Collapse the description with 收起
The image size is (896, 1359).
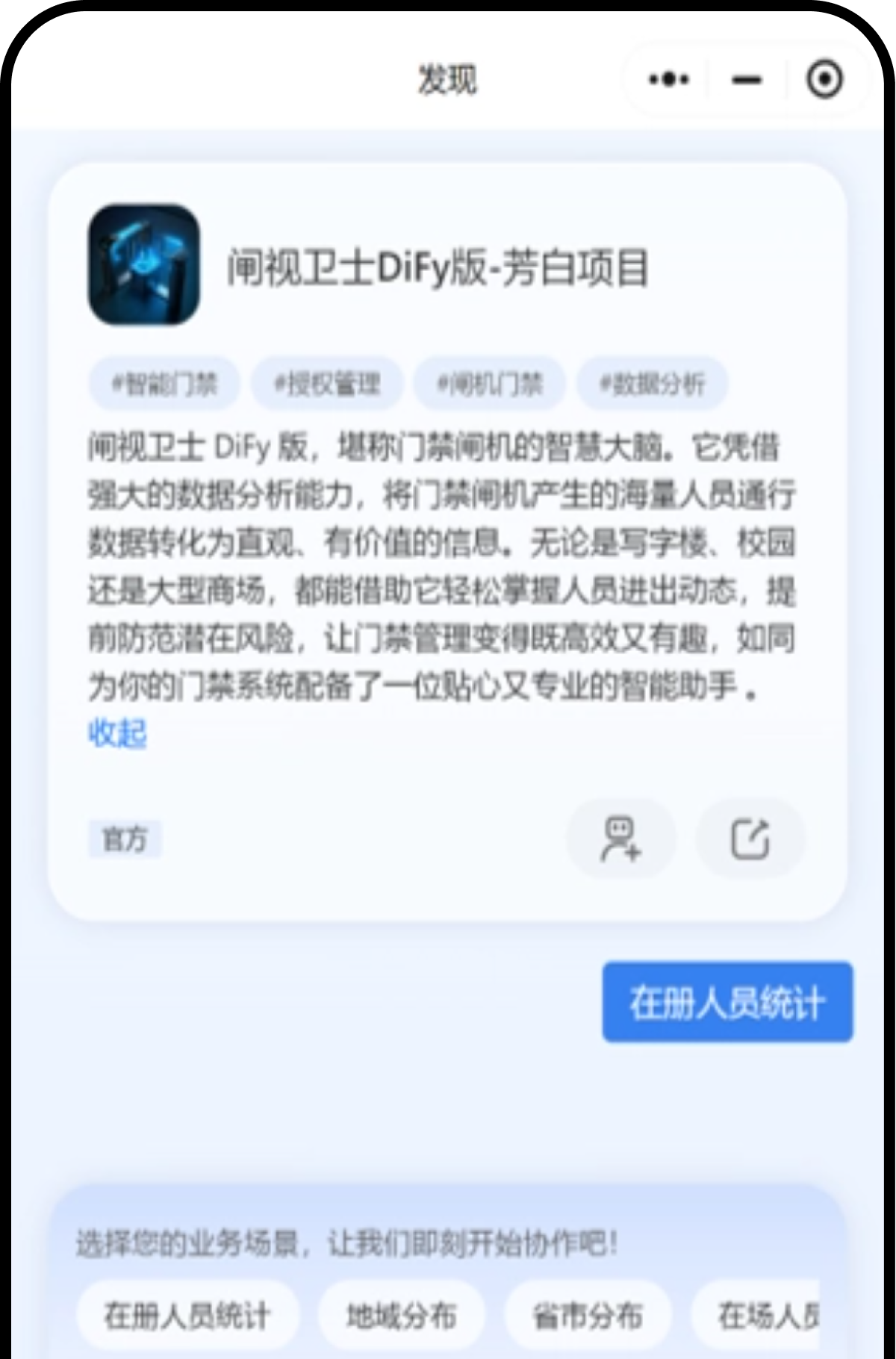pos(117,733)
